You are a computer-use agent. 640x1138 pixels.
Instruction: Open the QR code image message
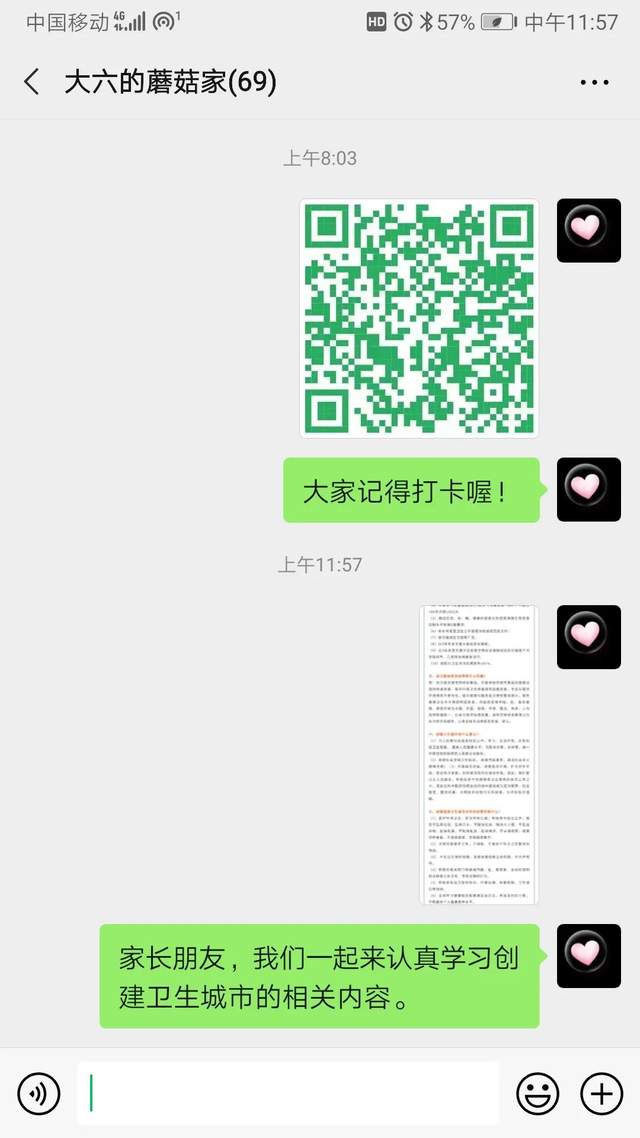click(x=419, y=318)
